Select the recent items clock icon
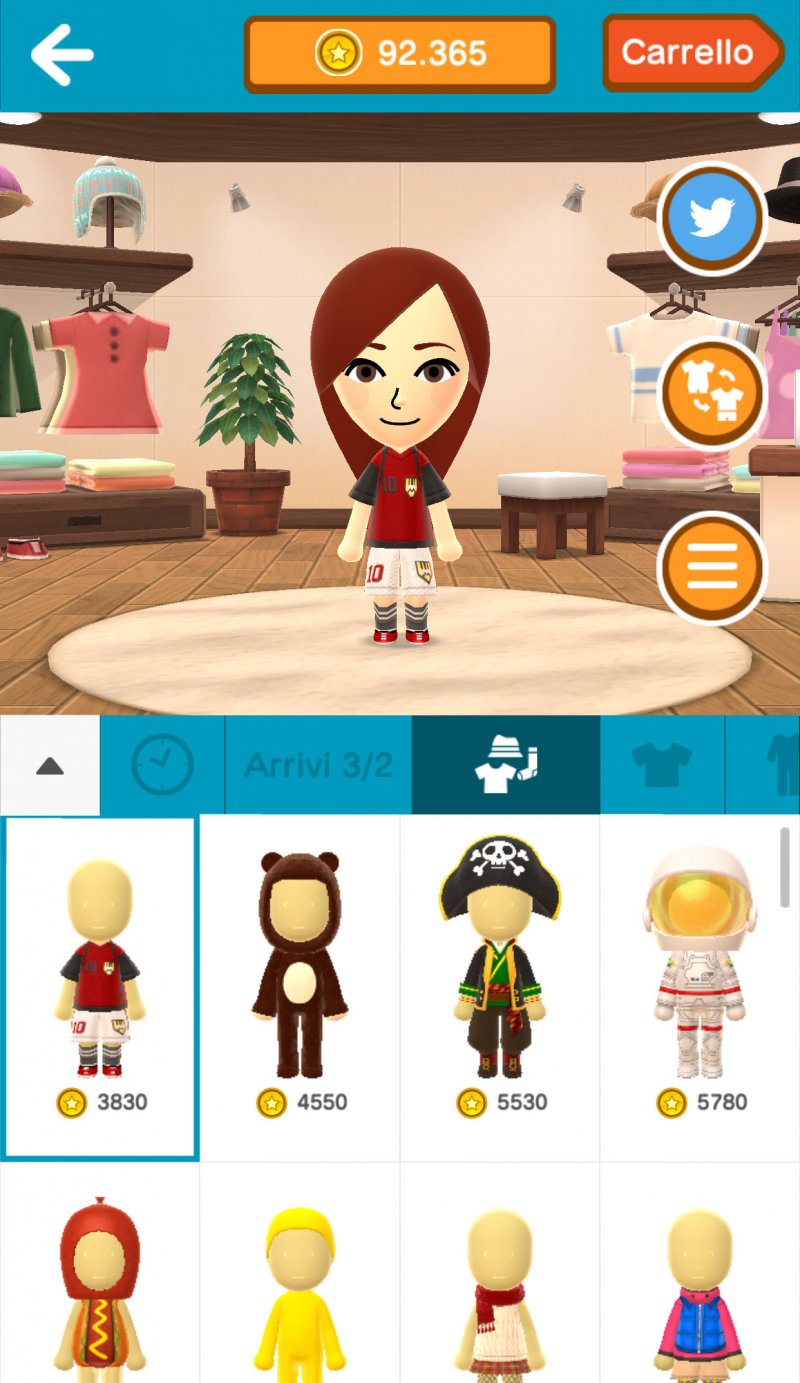Viewport: 800px width, 1383px height. (x=160, y=763)
